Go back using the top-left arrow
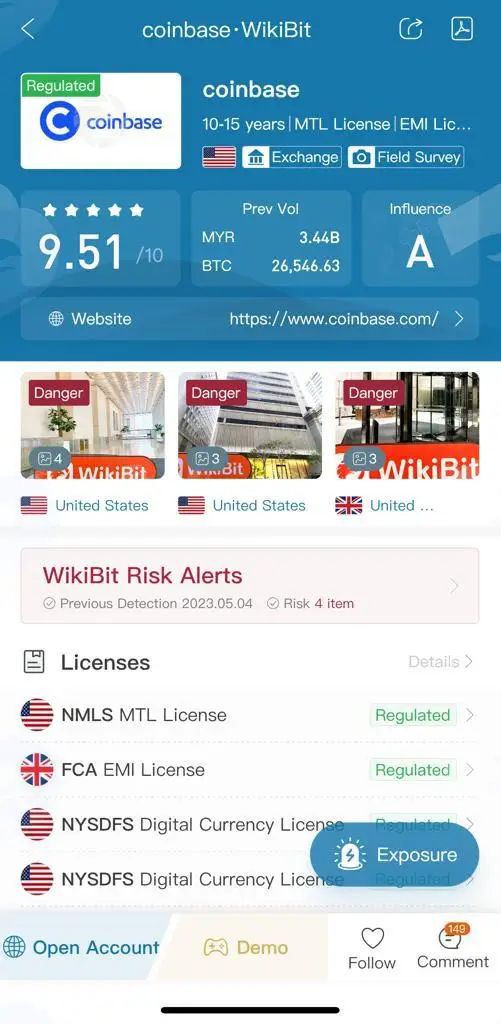Screen dimensions: 501x1024 click(x=28, y=29)
